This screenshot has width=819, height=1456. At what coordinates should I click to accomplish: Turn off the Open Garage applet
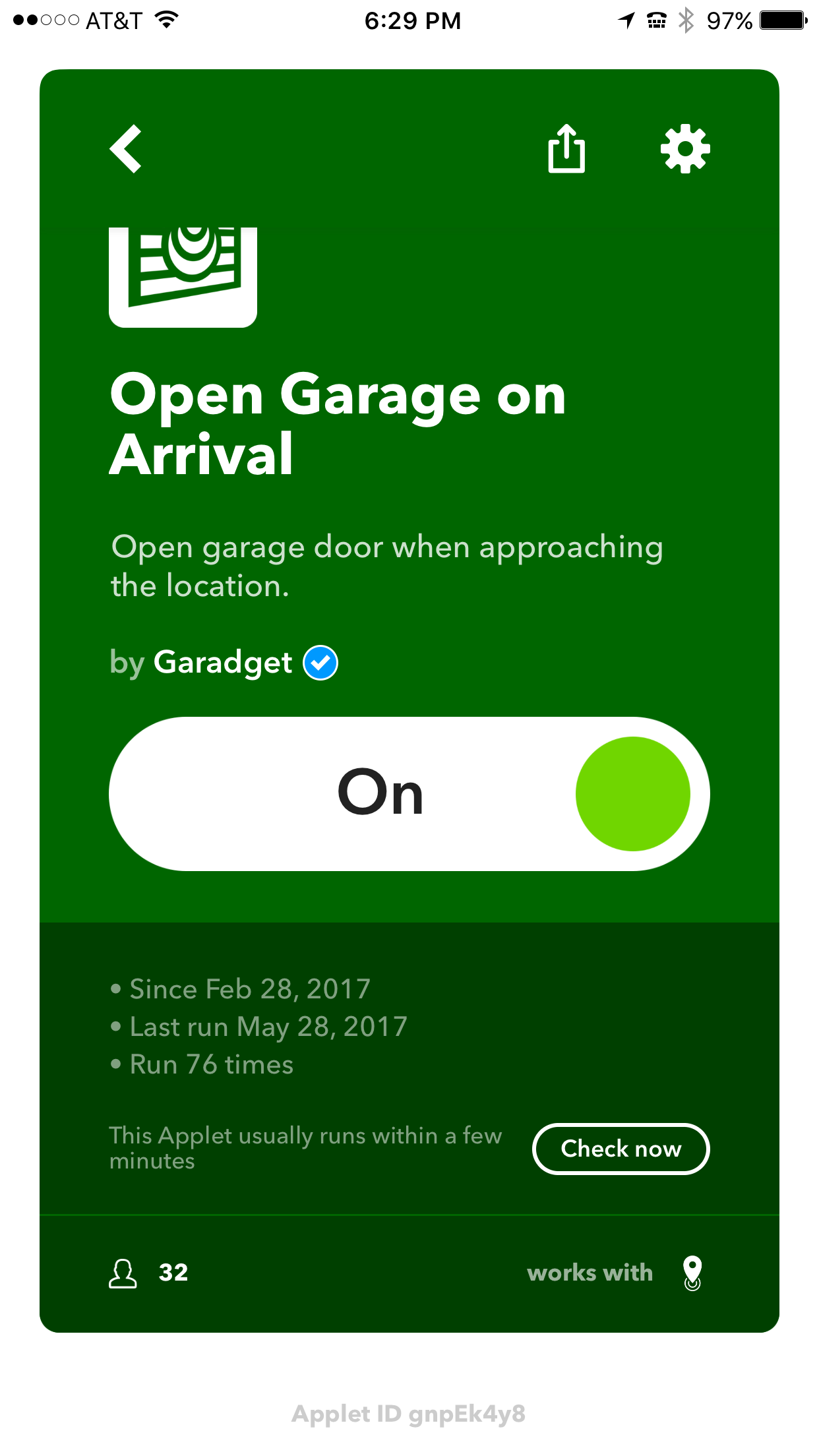409,793
